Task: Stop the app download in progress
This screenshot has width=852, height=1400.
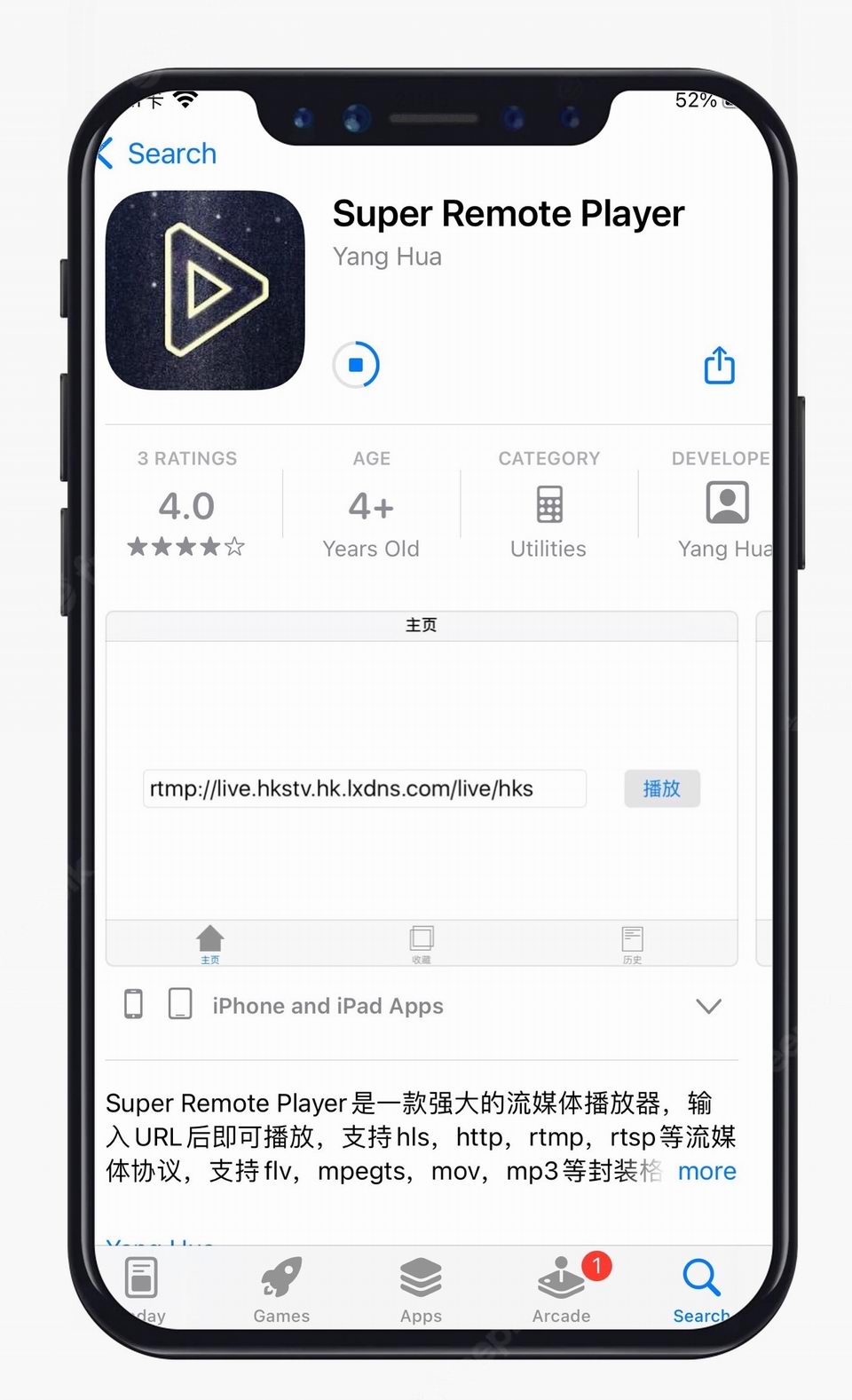Action: pyautogui.click(x=356, y=365)
